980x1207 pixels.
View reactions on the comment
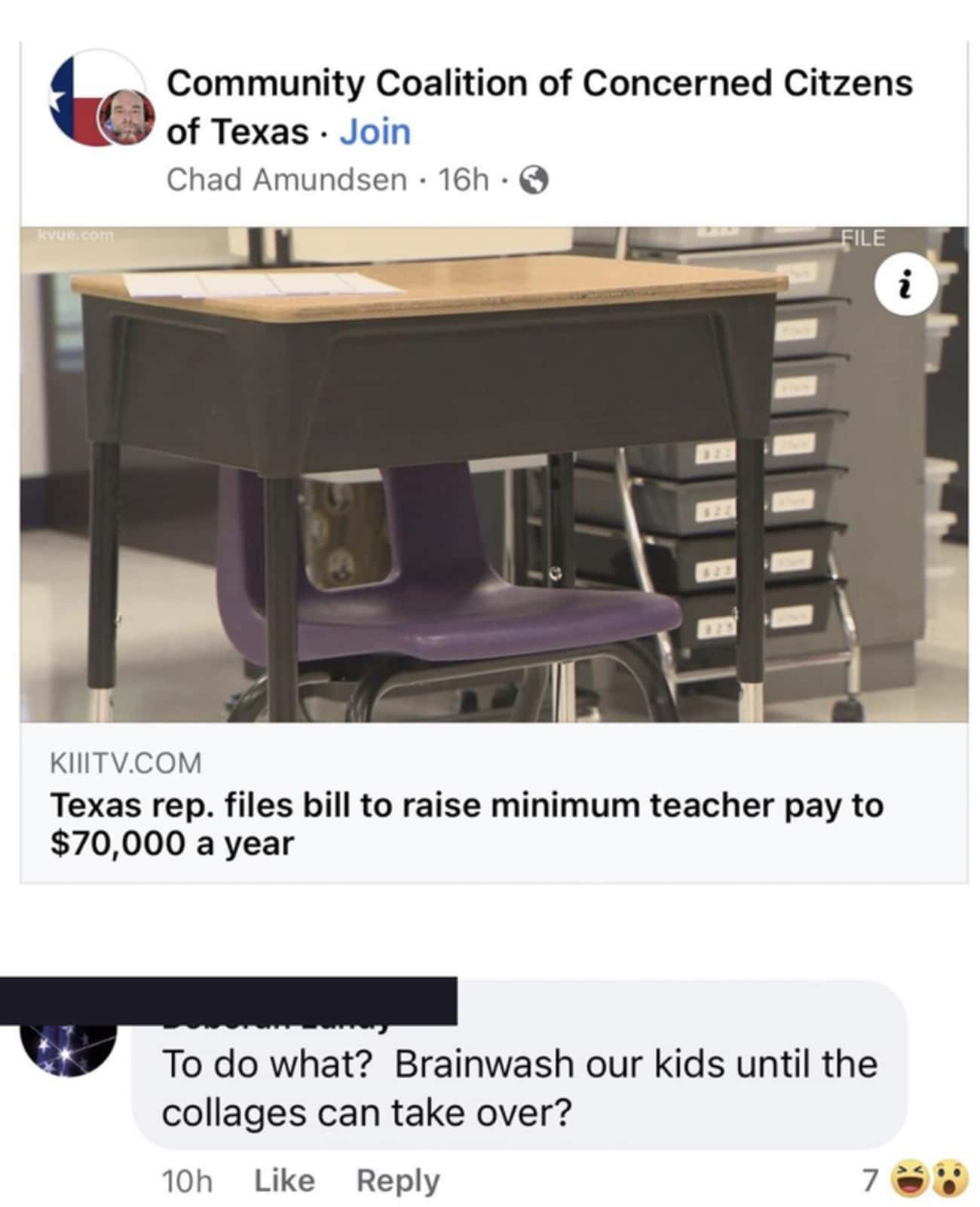pos(916,1180)
